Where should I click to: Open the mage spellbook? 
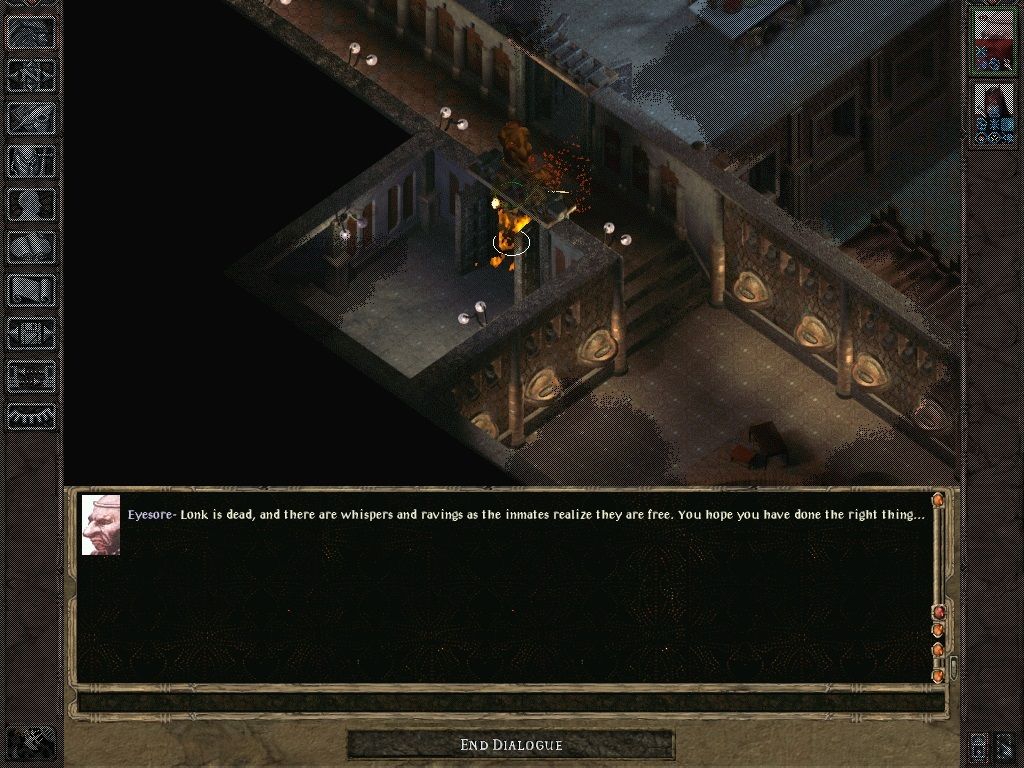click(x=31, y=248)
